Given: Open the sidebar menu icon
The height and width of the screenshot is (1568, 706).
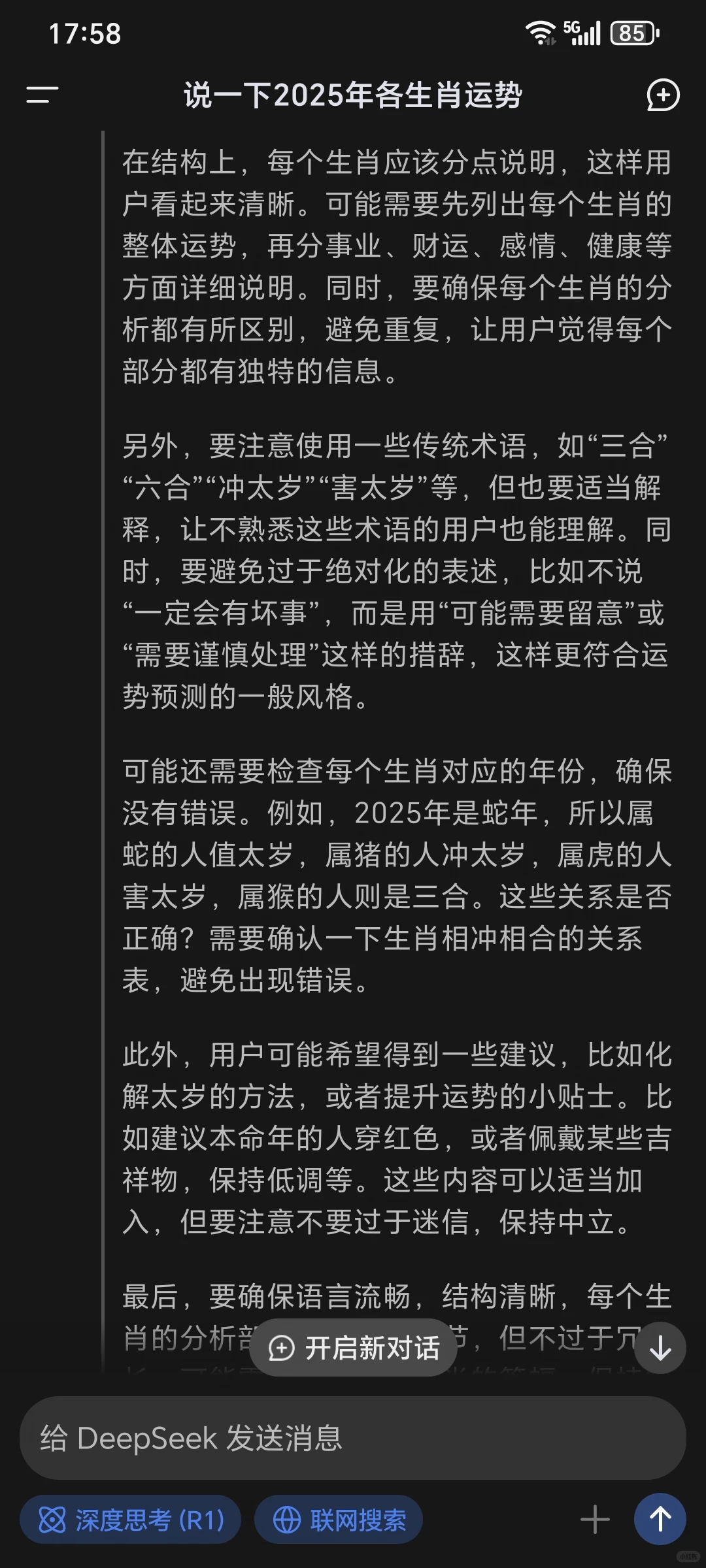Looking at the screenshot, I should 42,95.
